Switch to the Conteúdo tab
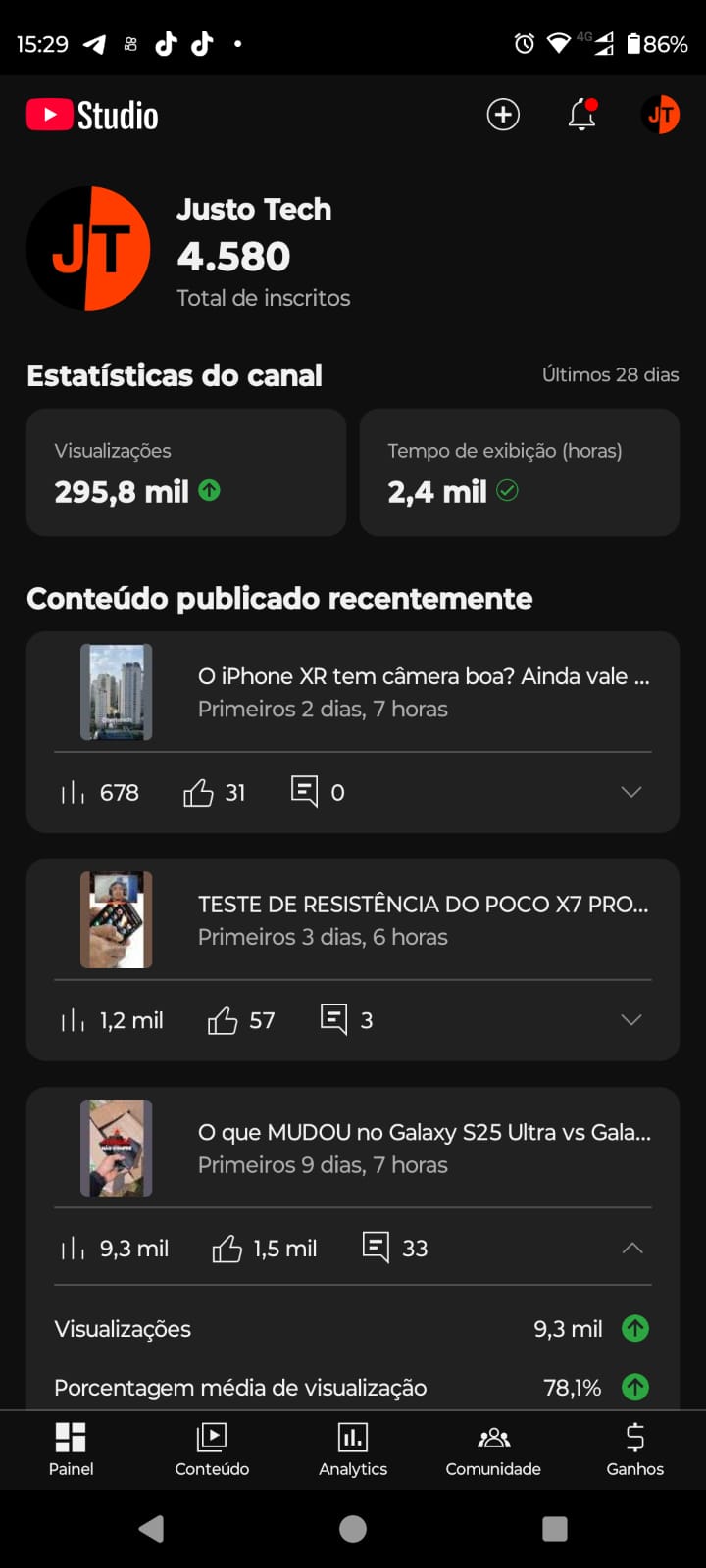The width and height of the screenshot is (706, 1568). coord(212,1449)
